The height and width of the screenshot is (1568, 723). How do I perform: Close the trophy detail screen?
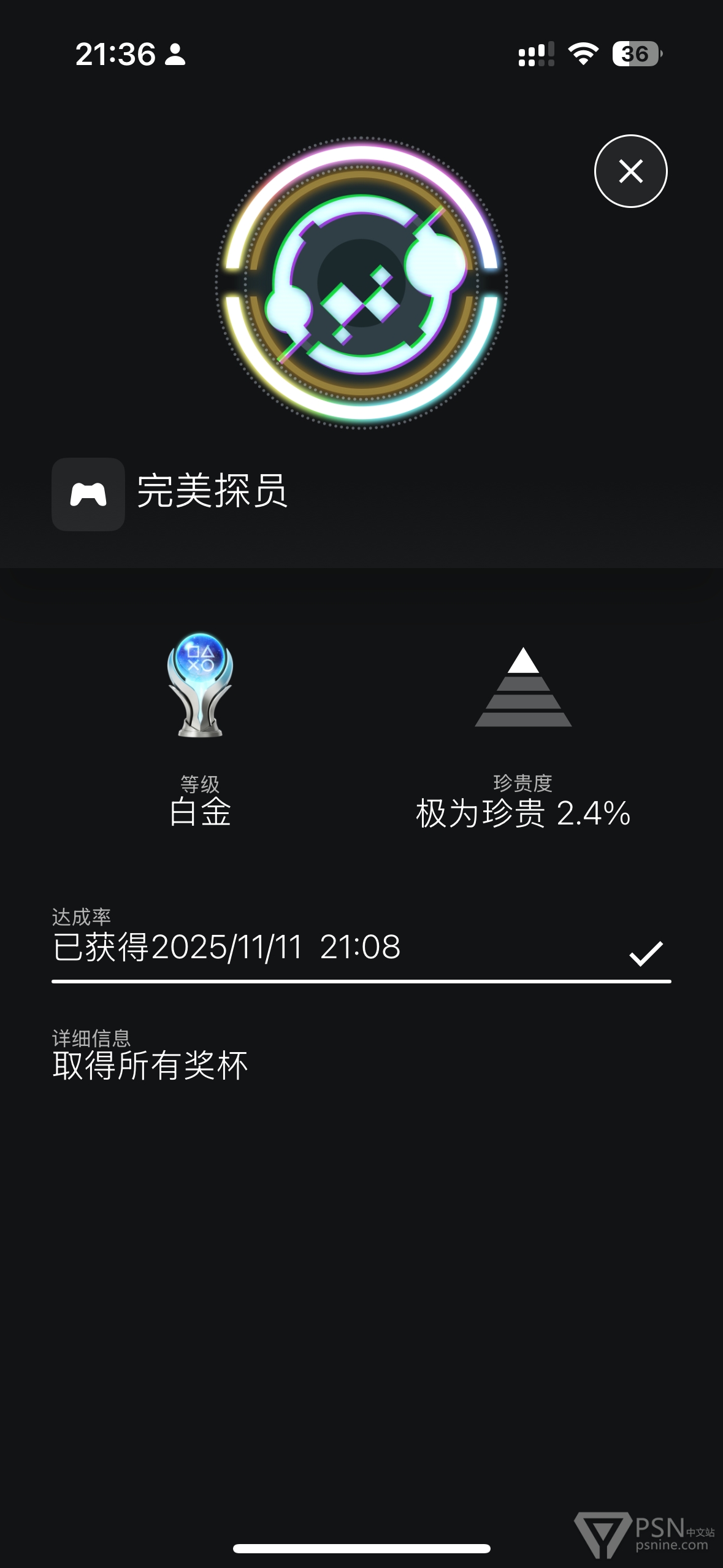(630, 171)
